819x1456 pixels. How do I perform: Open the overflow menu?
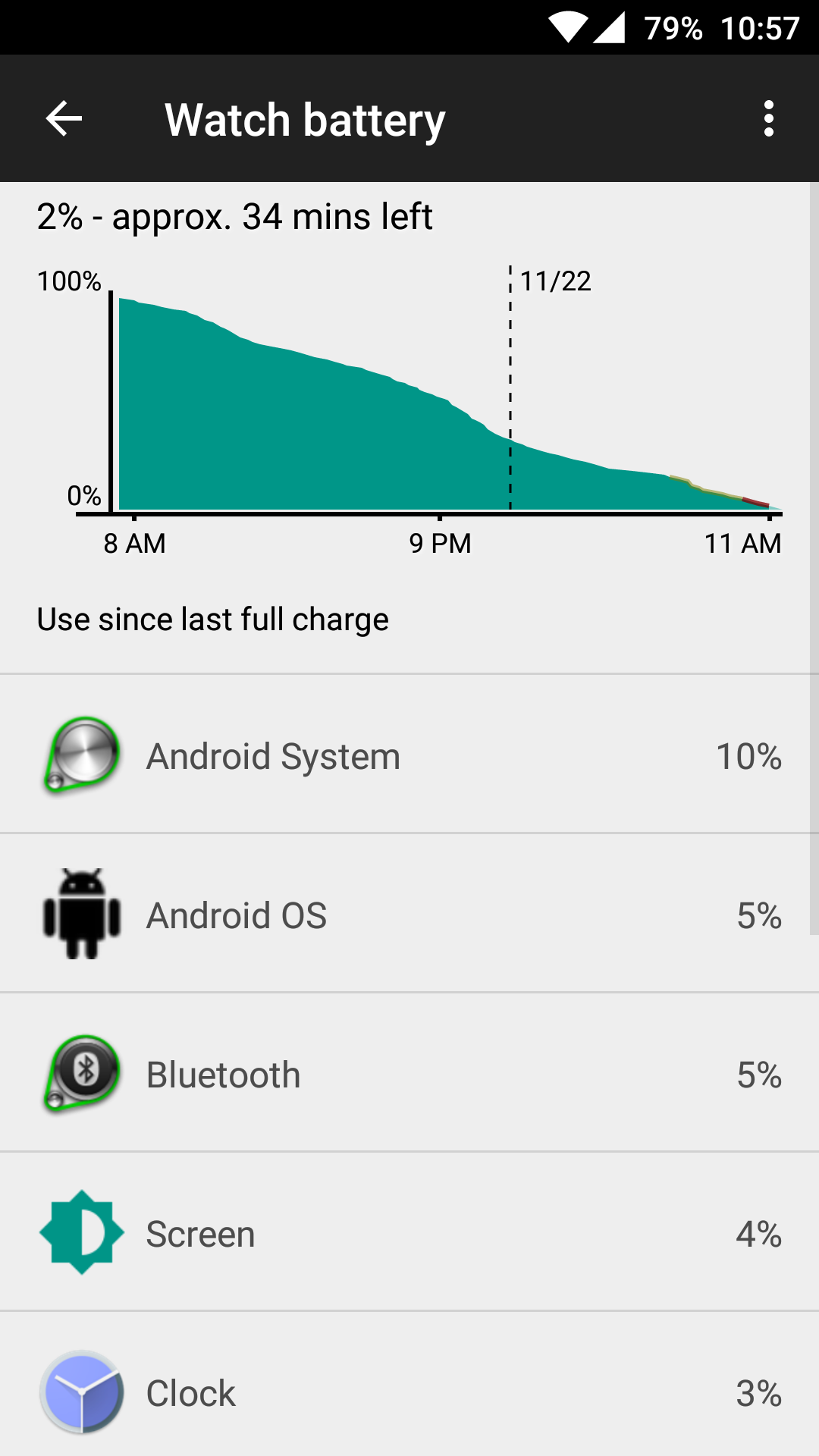click(x=768, y=119)
